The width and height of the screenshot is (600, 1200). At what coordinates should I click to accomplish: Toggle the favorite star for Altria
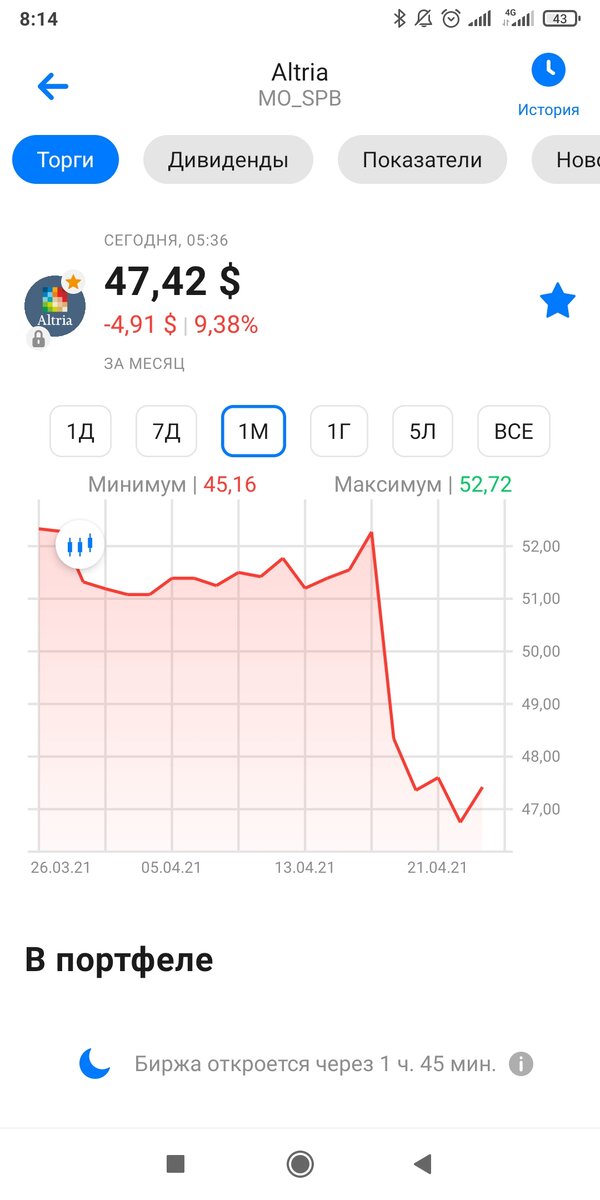[557, 301]
